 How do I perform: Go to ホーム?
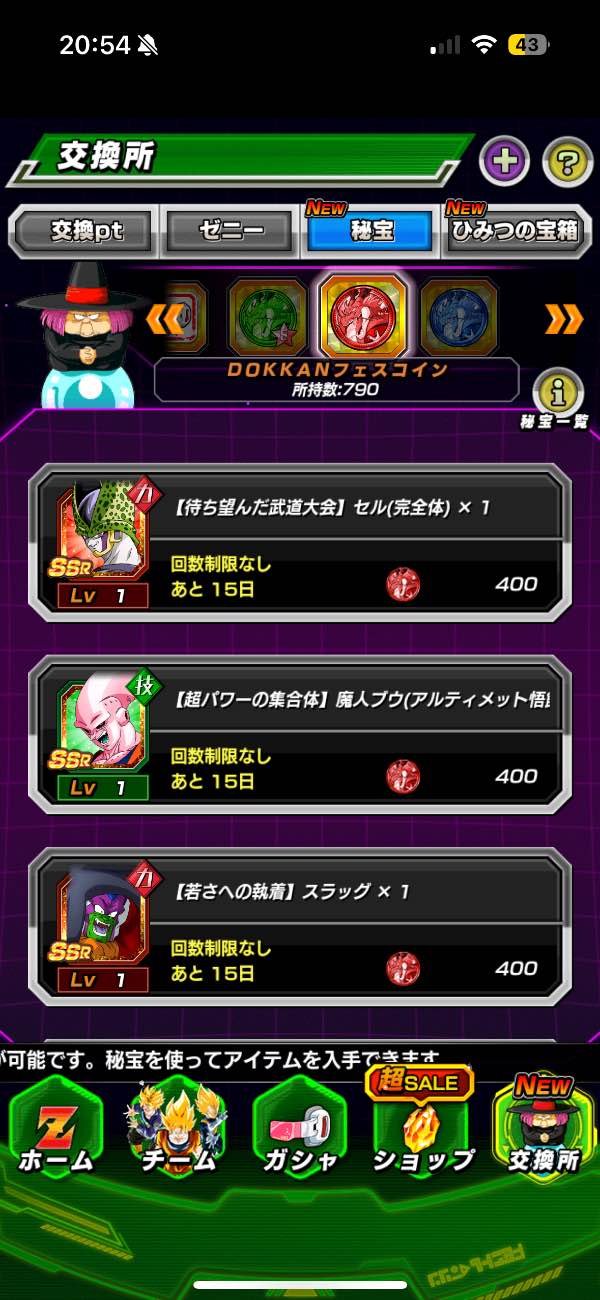57,1130
